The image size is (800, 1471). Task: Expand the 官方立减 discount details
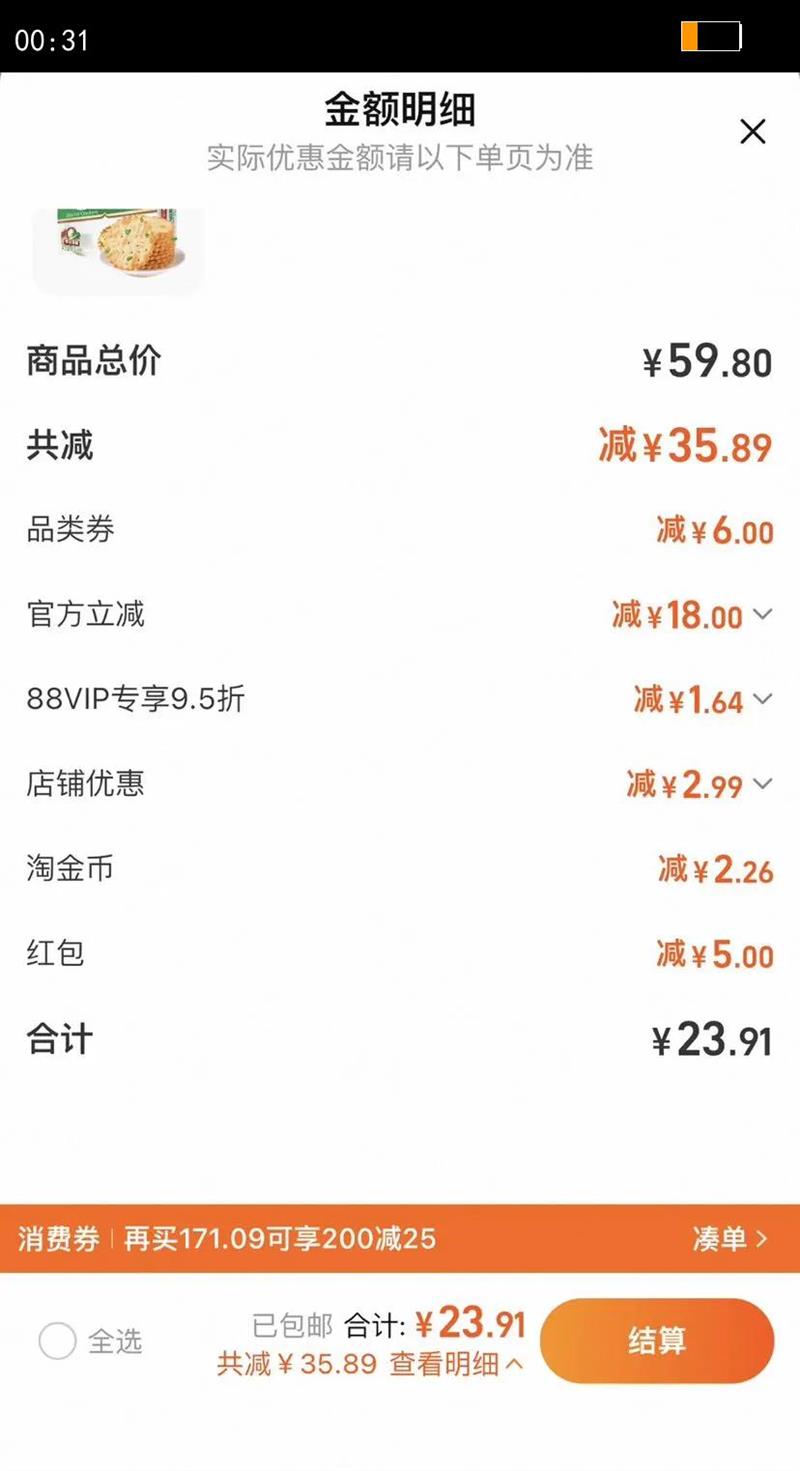762,615
